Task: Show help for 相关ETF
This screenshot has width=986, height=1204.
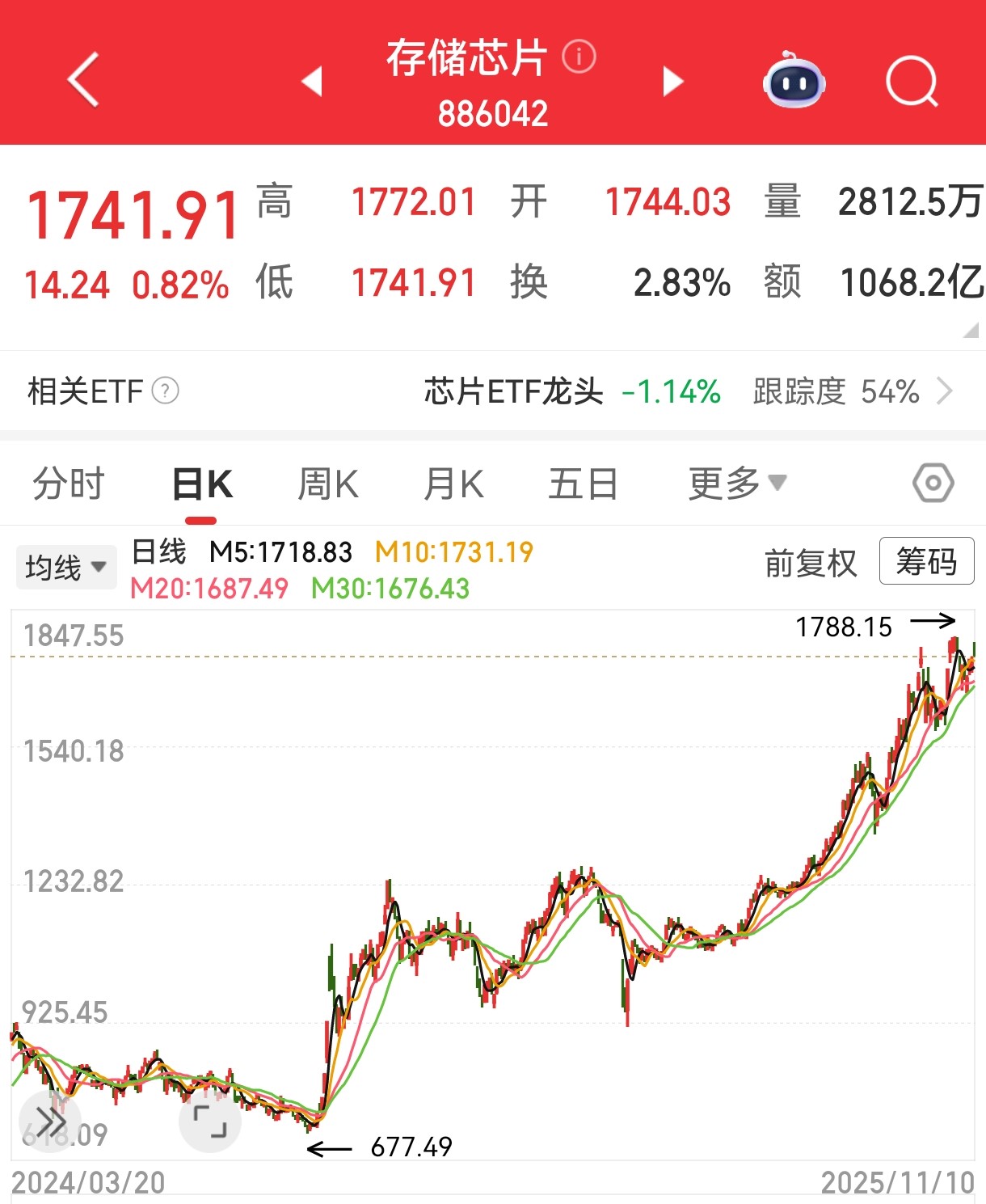Action: tap(166, 391)
